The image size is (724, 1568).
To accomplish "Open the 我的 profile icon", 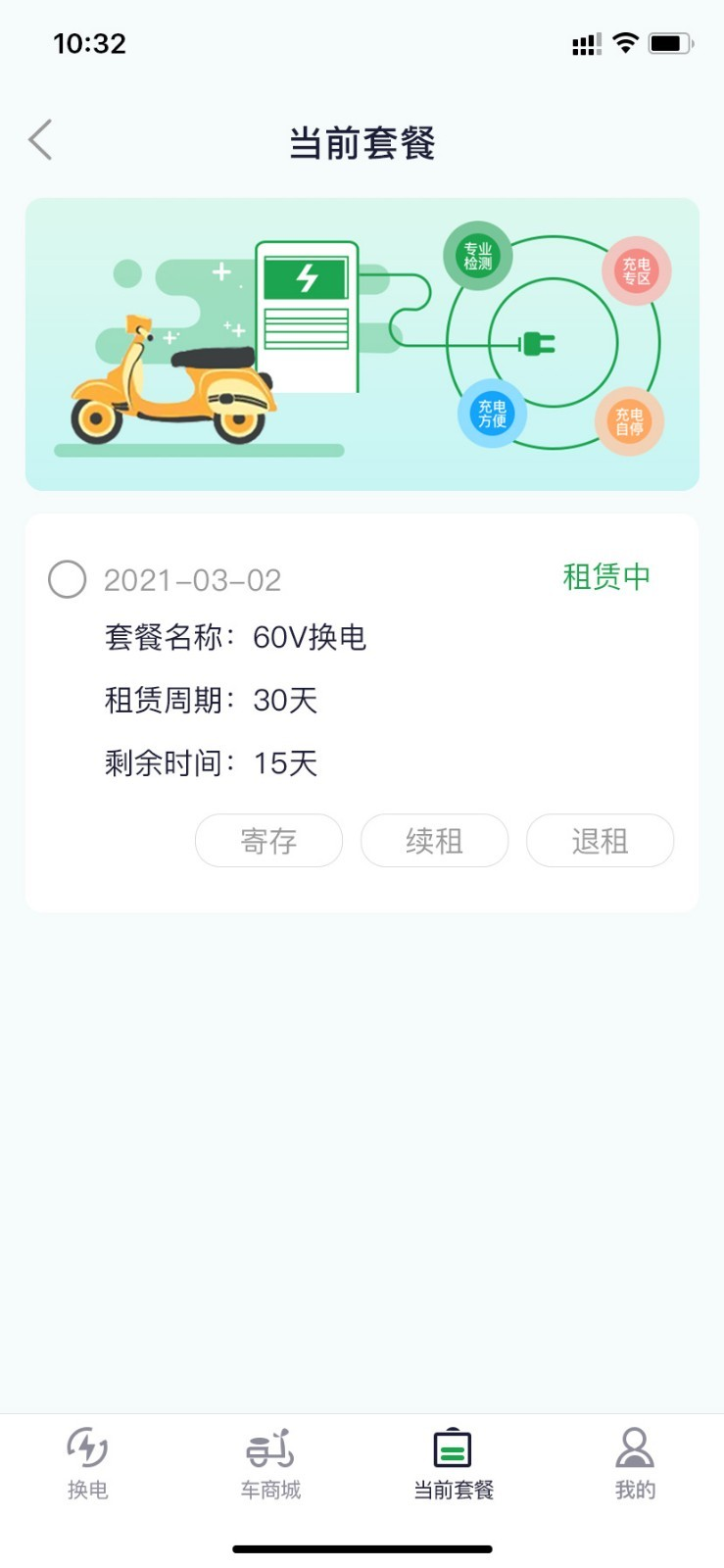I will 634,1448.
